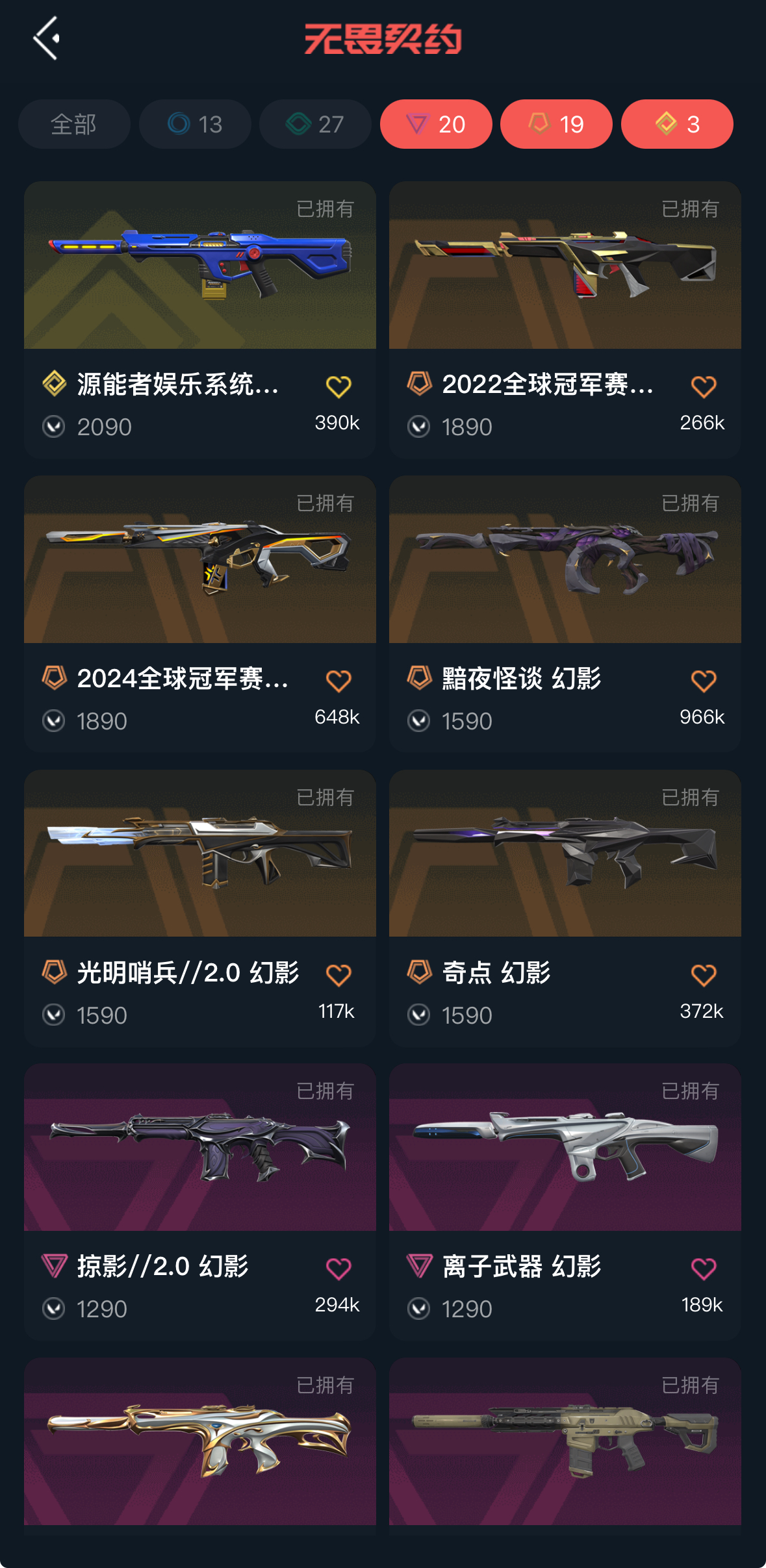Screen dimensions: 766x1568
Task: Toggle the blue circle tier chip showing 13
Action: tap(195, 124)
